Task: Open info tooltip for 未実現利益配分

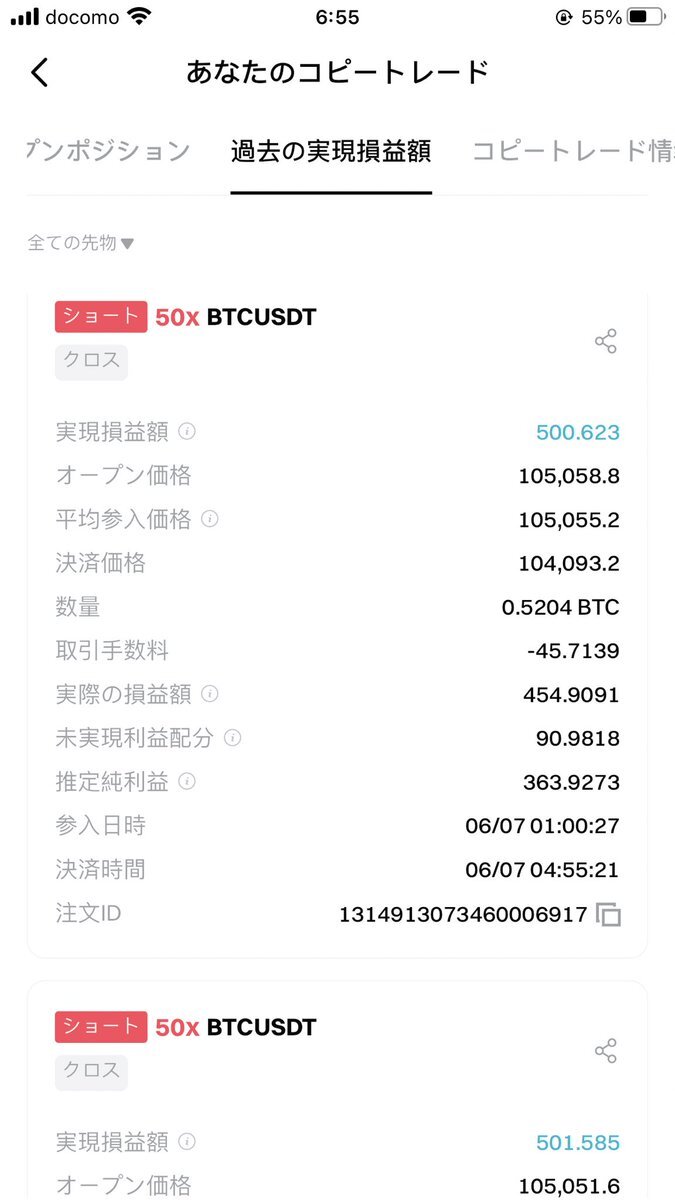Action: [x=233, y=738]
